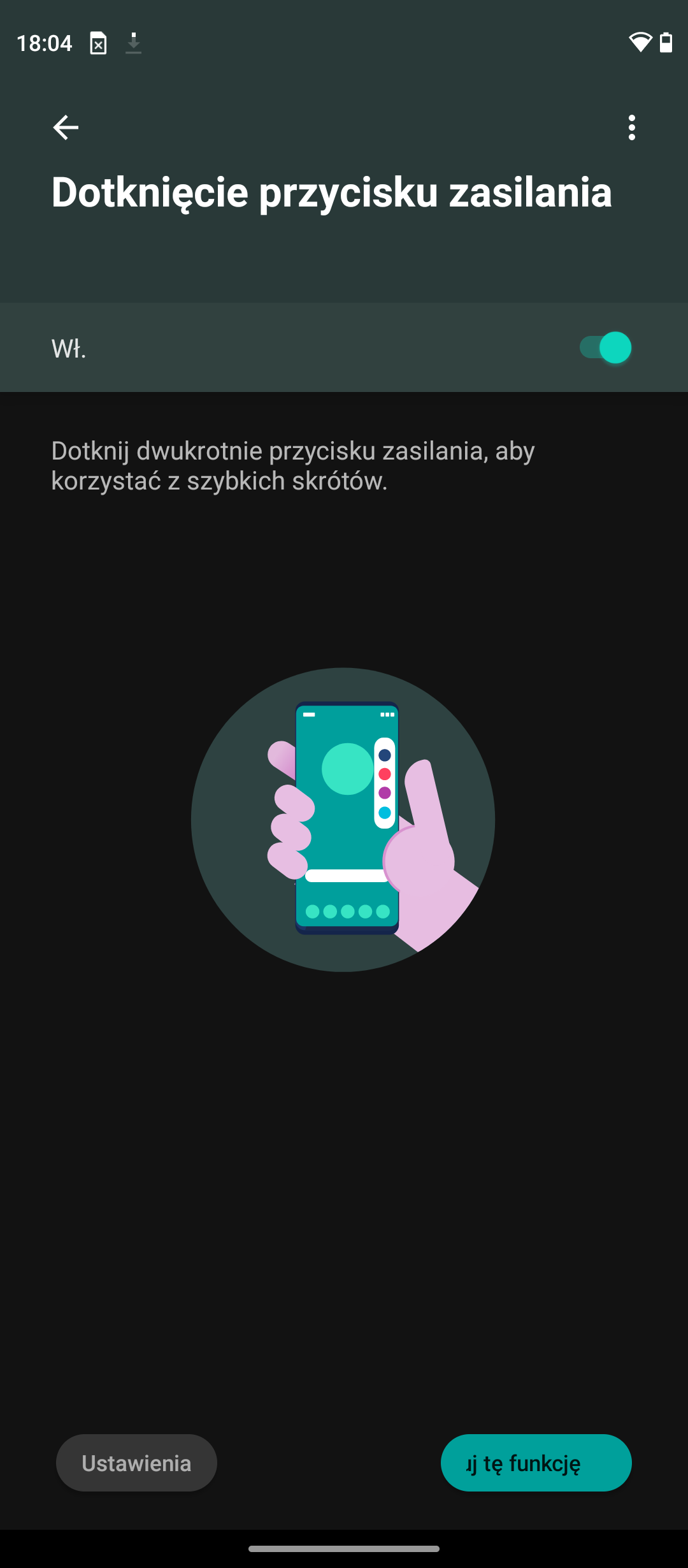Tap the "tę funkcję" teal button
This screenshot has width=688, height=1568.
536,1463
